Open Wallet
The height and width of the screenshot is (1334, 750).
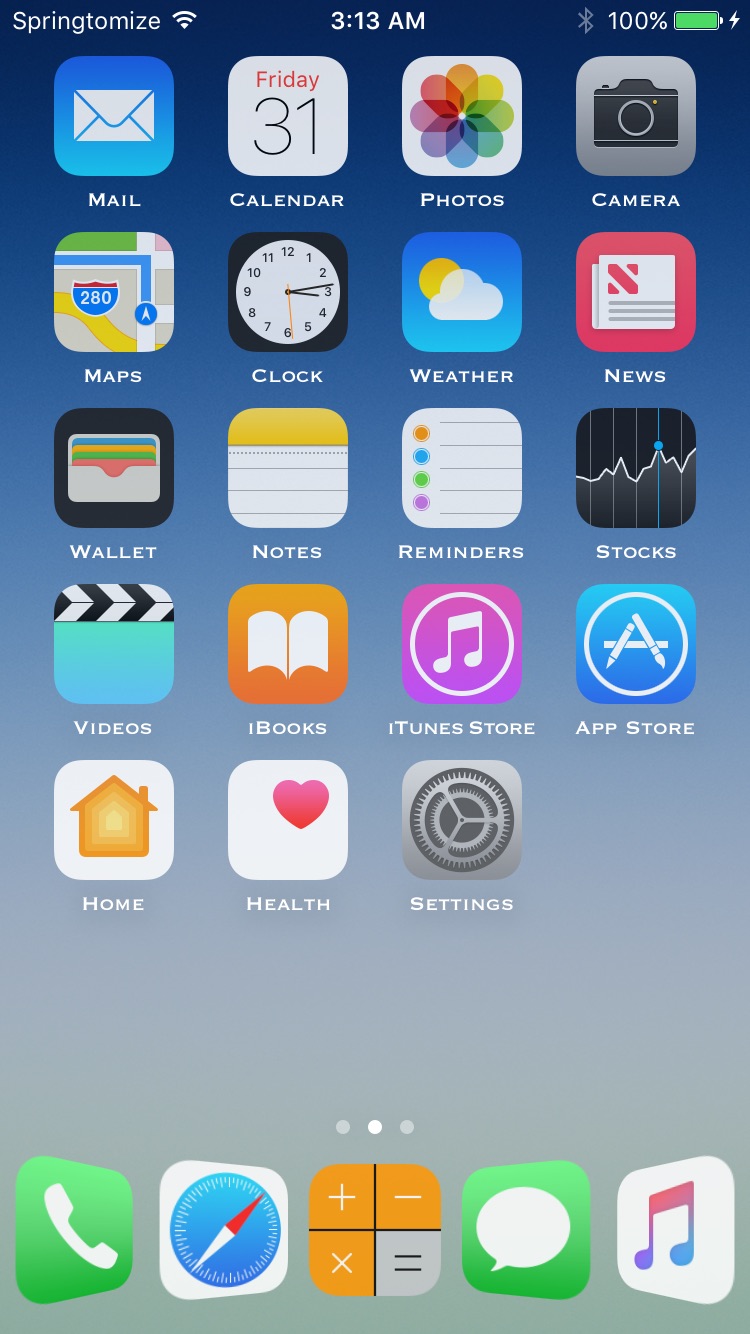114,468
